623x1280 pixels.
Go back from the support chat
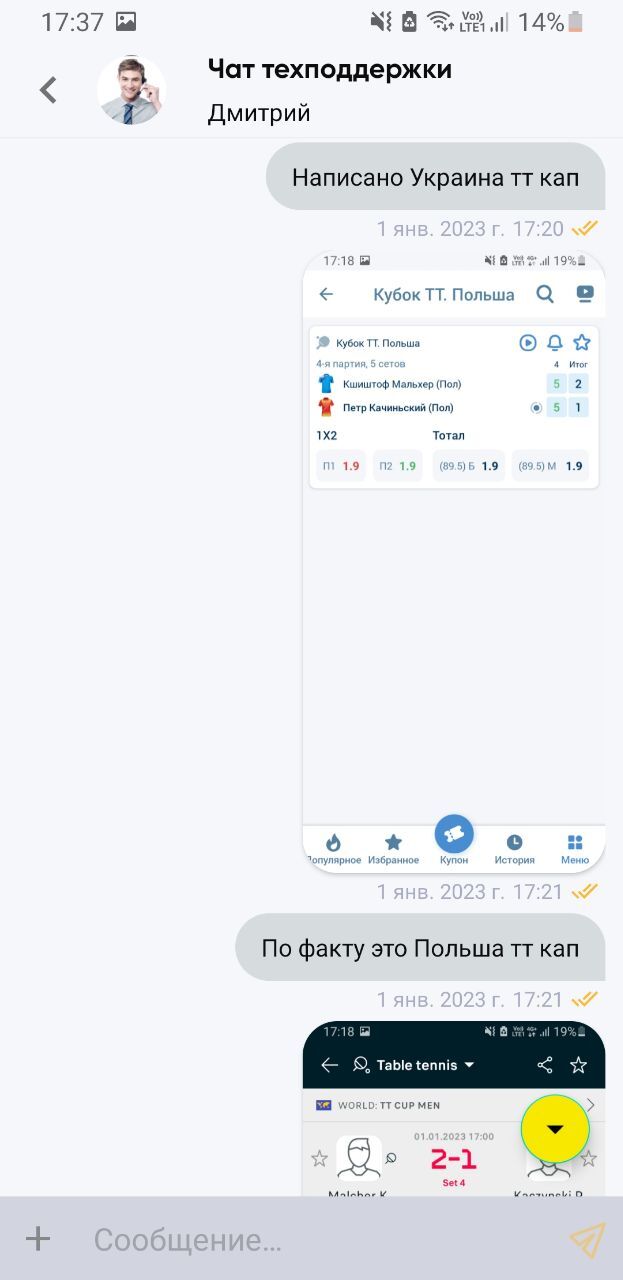coord(48,90)
